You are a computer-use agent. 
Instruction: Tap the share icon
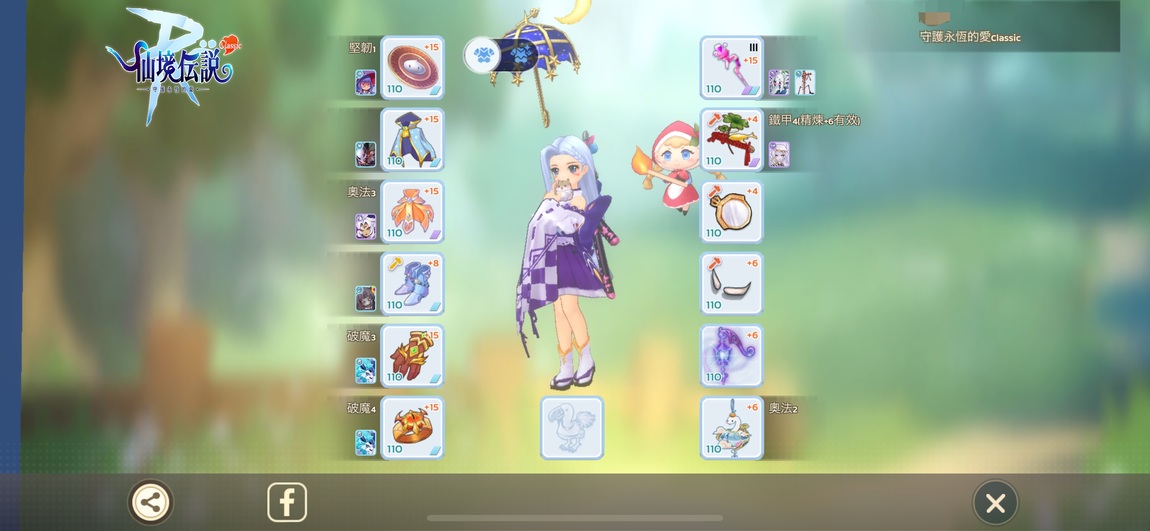click(x=151, y=502)
